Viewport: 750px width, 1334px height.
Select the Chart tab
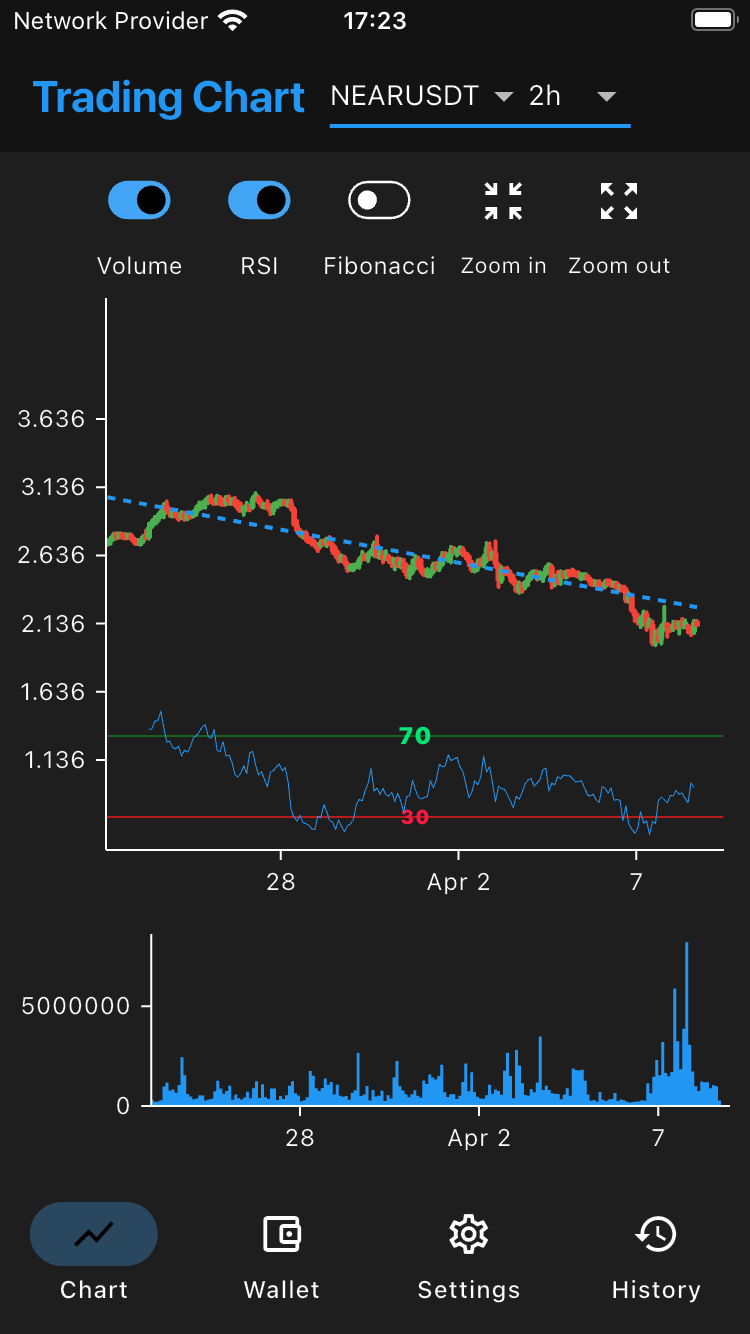tap(94, 1252)
